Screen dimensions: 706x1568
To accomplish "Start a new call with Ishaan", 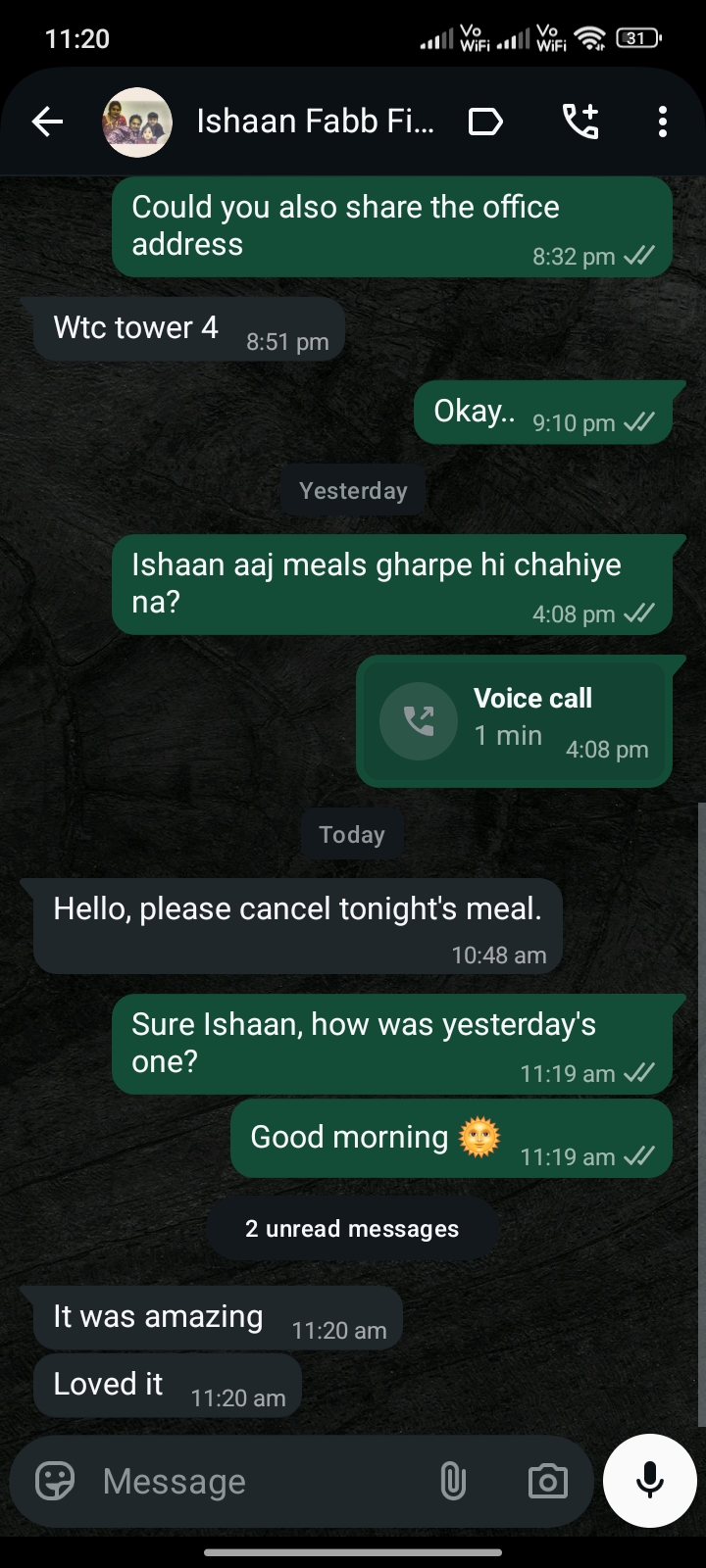I will pos(580,122).
